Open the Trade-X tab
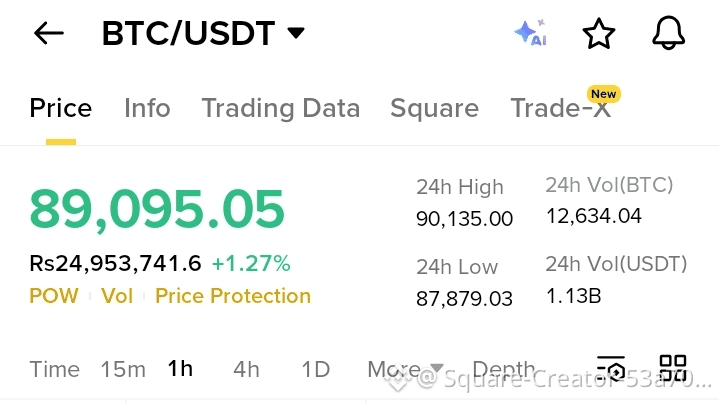Screen dimensions: 719x403 (x=560, y=108)
